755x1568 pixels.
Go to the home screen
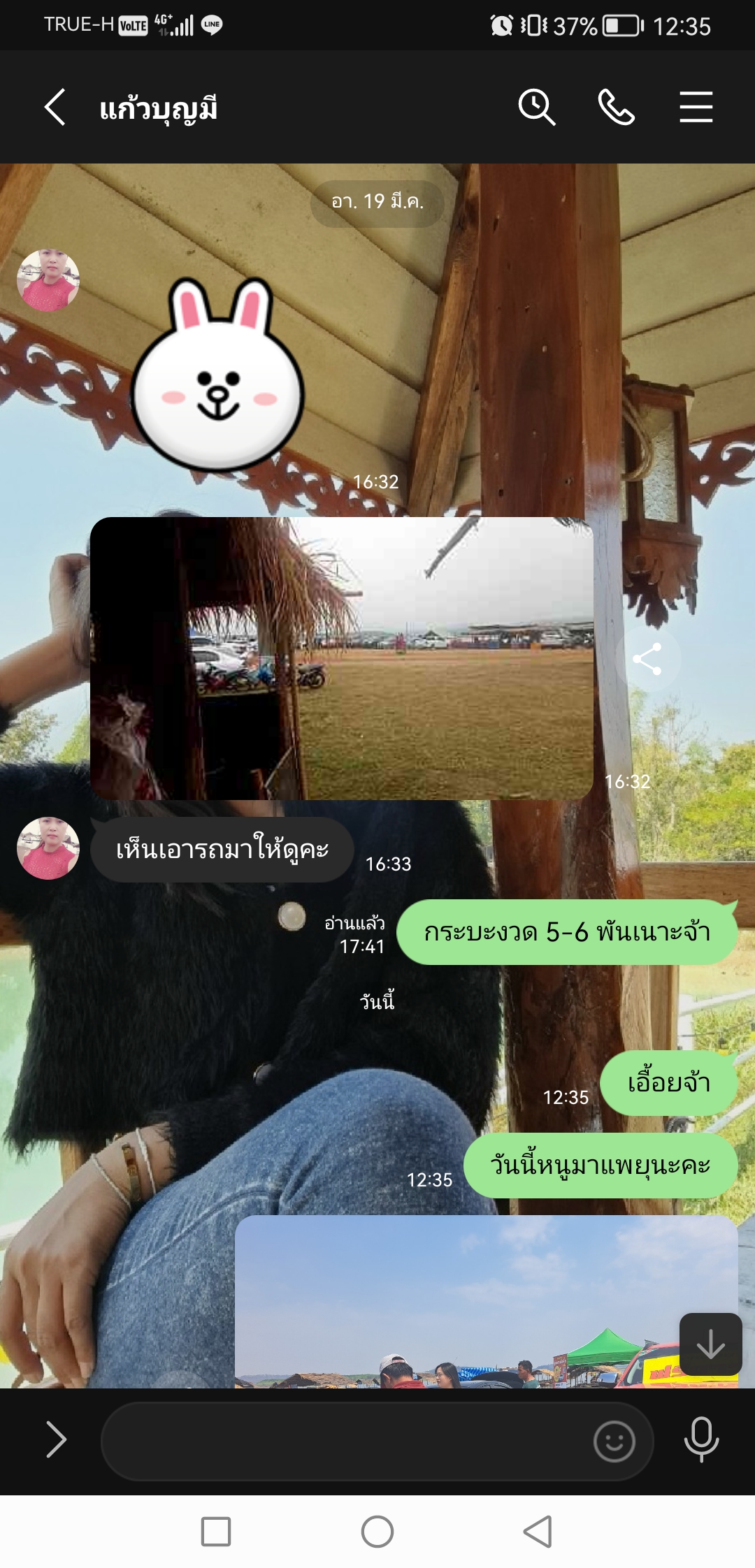coord(377,1532)
